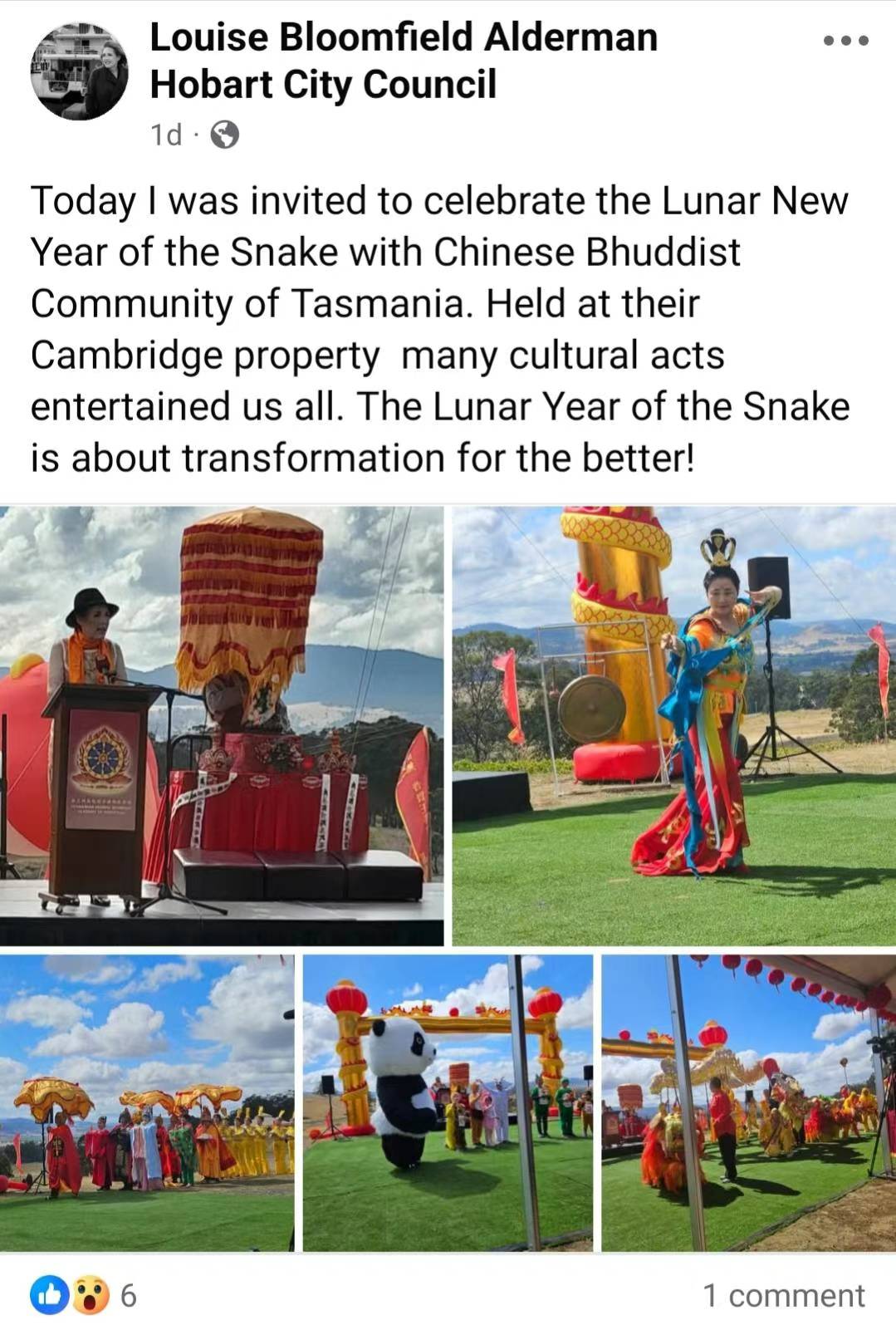View the photo with the panda mascot
The height and width of the screenshot is (1330, 896).
[x=448, y=1102]
